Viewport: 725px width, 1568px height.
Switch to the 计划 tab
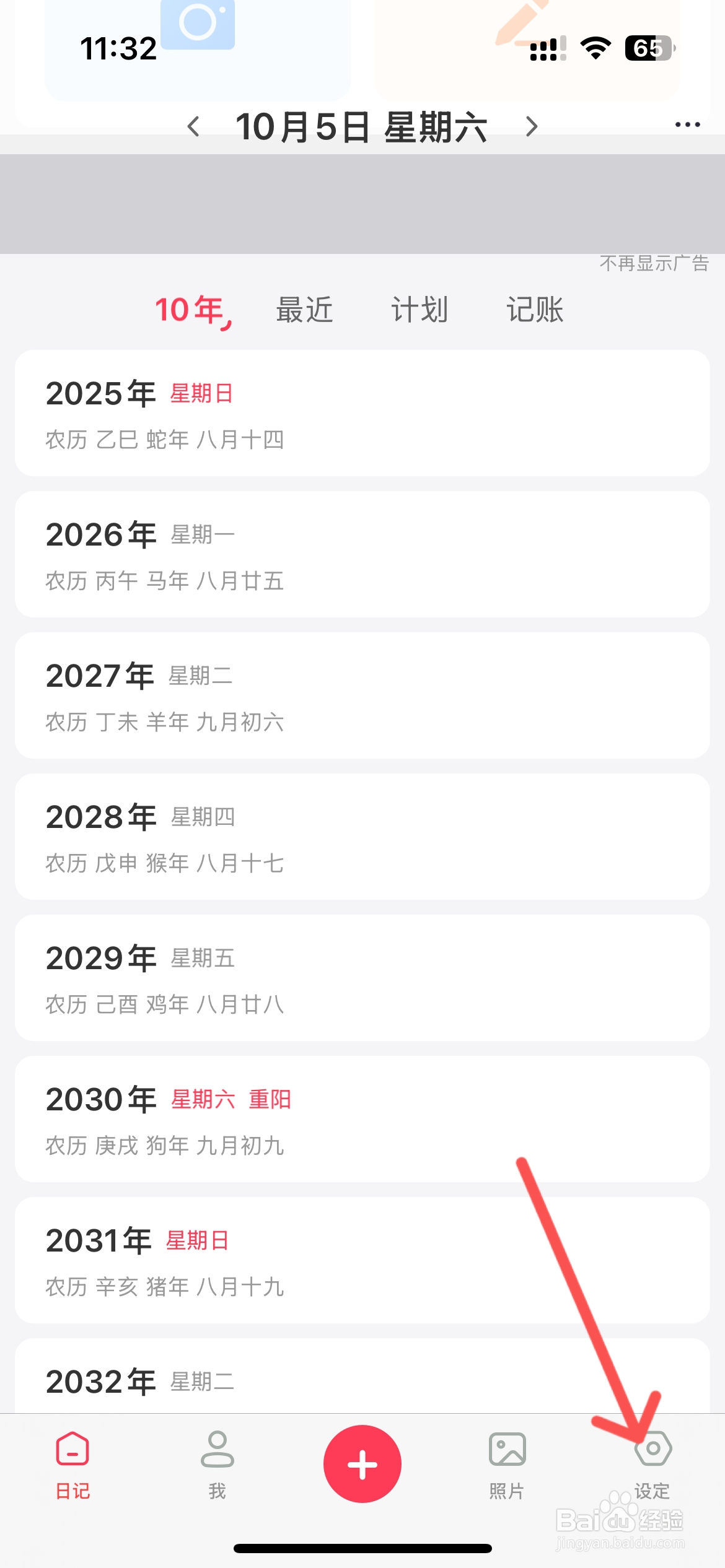point(420,310)
